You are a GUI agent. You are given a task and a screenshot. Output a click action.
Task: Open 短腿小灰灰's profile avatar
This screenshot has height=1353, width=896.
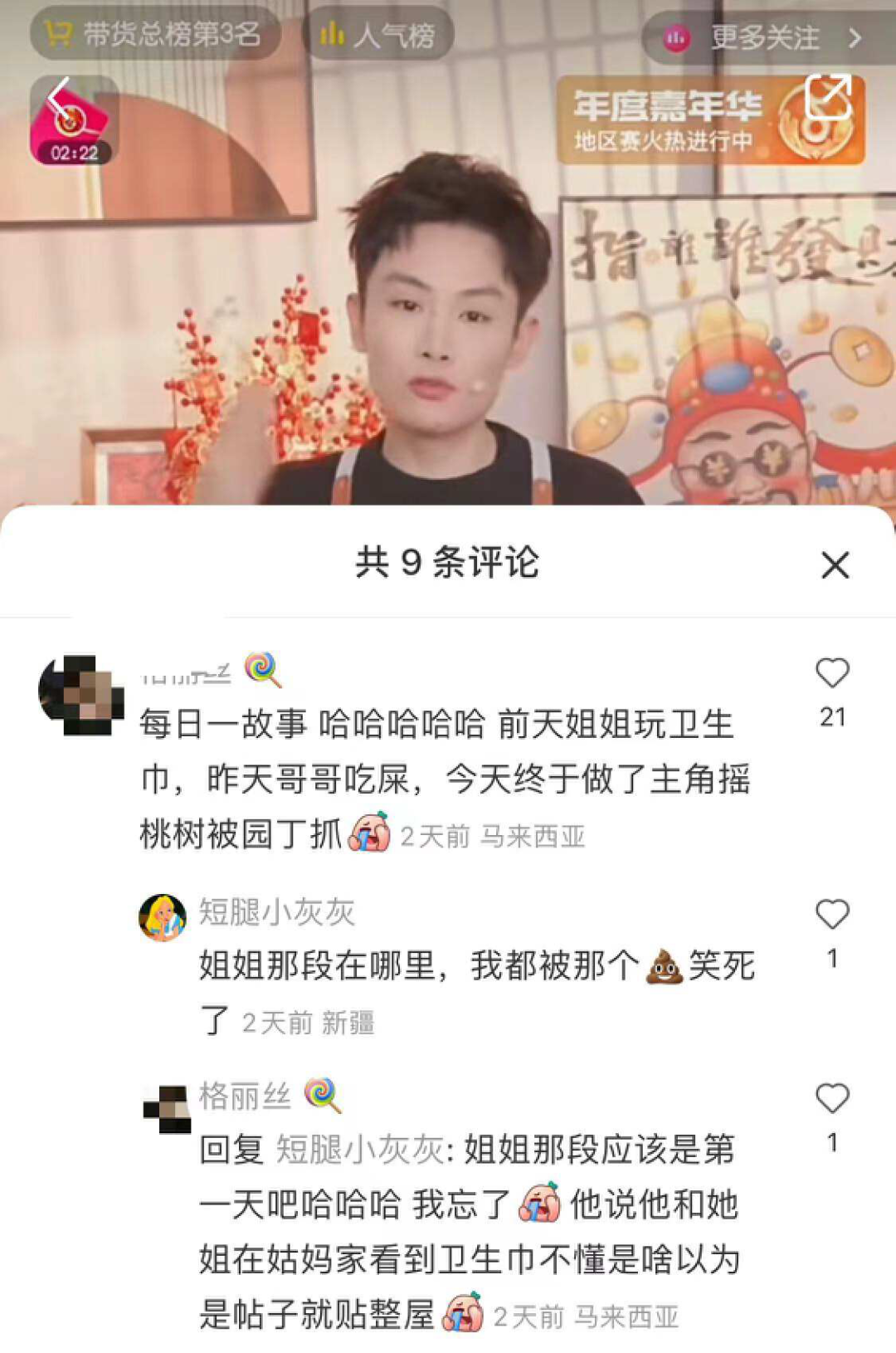pos(163,917)
